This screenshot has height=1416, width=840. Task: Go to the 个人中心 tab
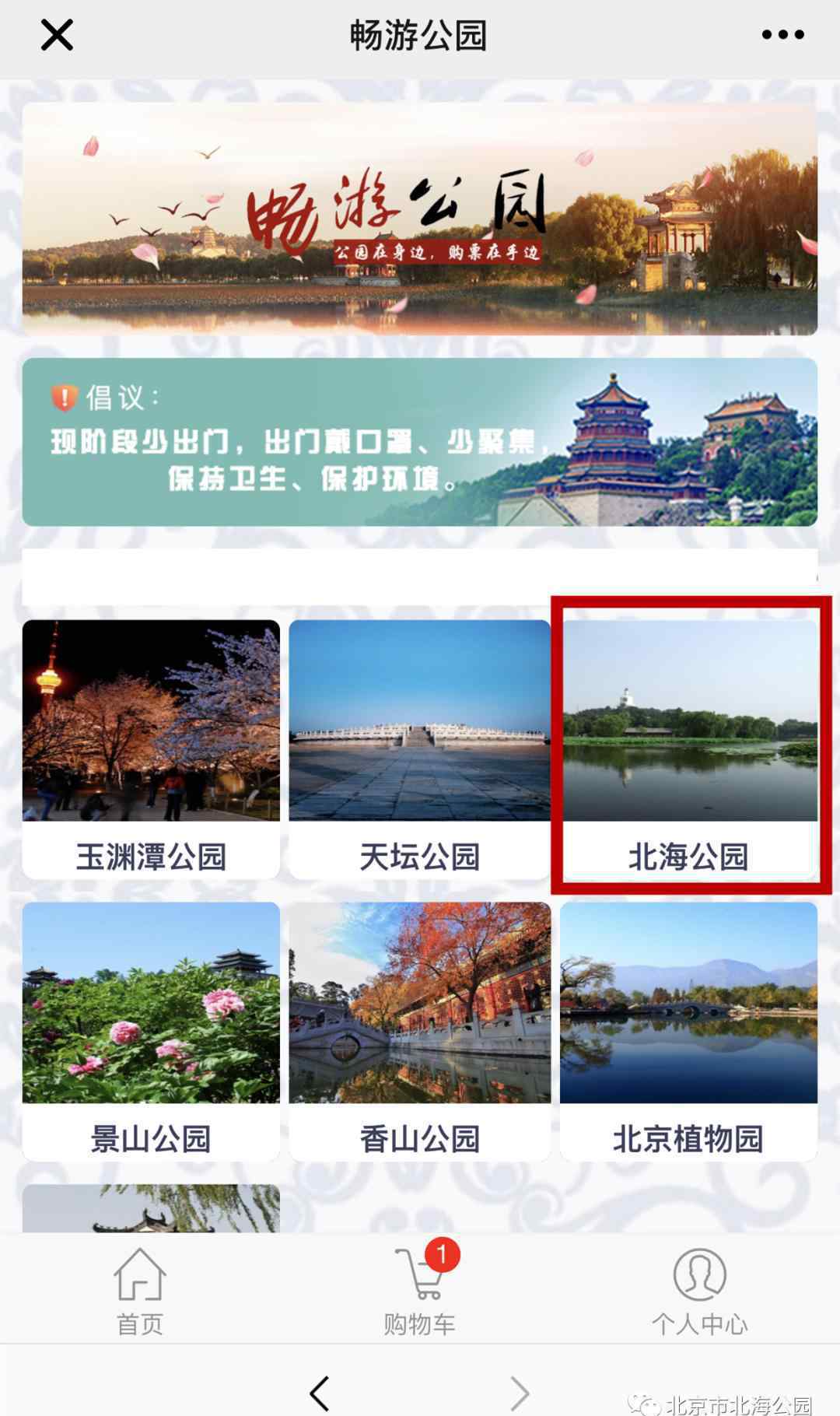(699, 1292)
